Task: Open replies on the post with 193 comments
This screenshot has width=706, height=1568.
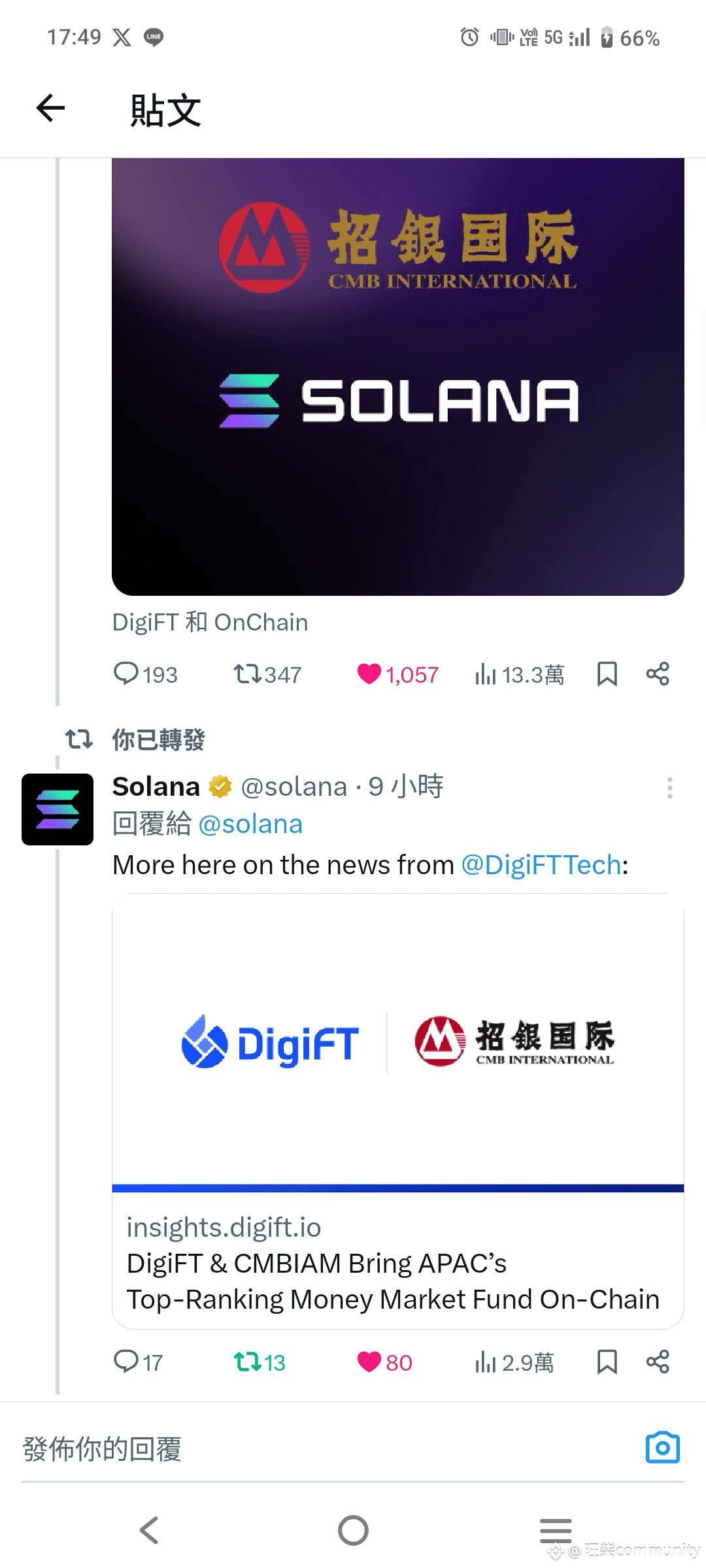Action: (145, 674)
